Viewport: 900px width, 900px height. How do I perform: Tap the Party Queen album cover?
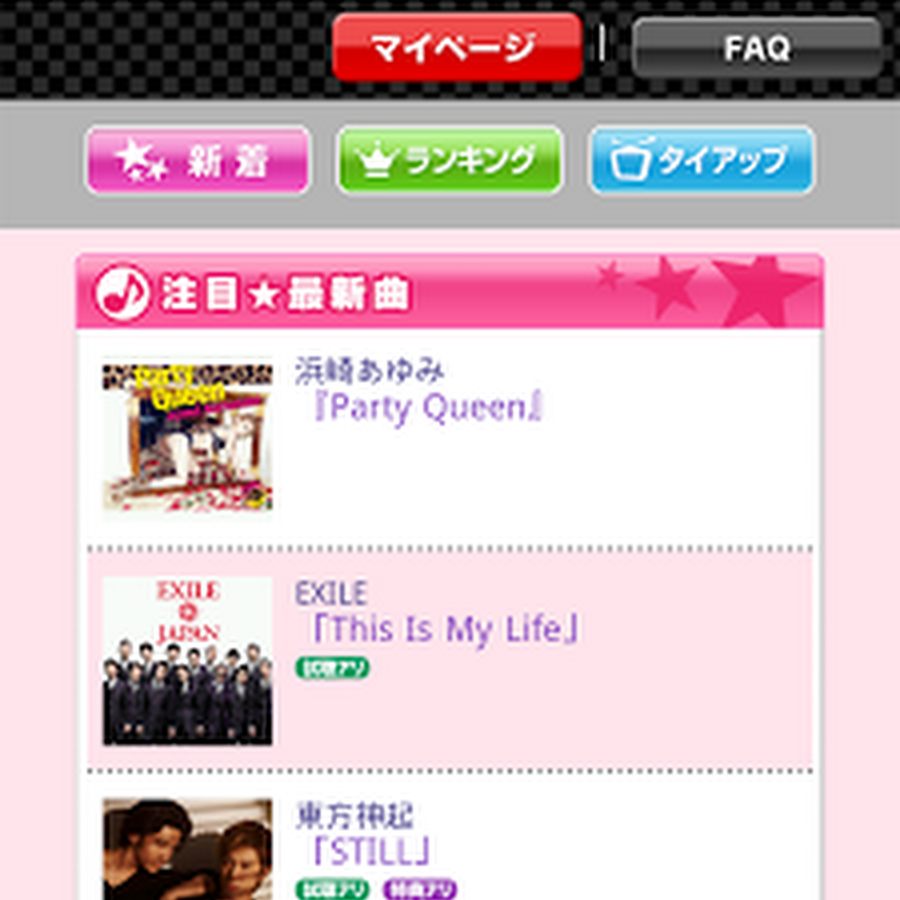tap(187, 436)
